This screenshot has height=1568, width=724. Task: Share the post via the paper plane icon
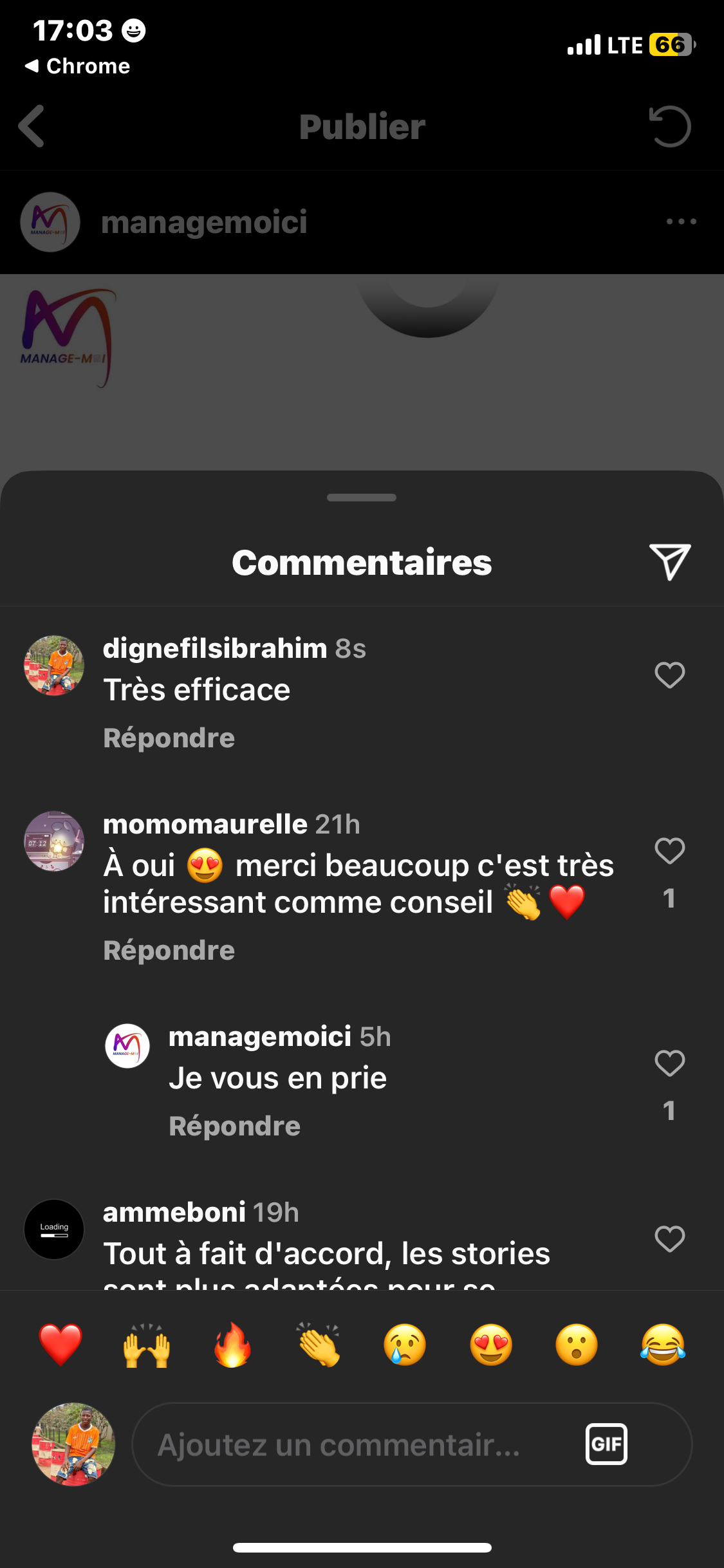669,562
